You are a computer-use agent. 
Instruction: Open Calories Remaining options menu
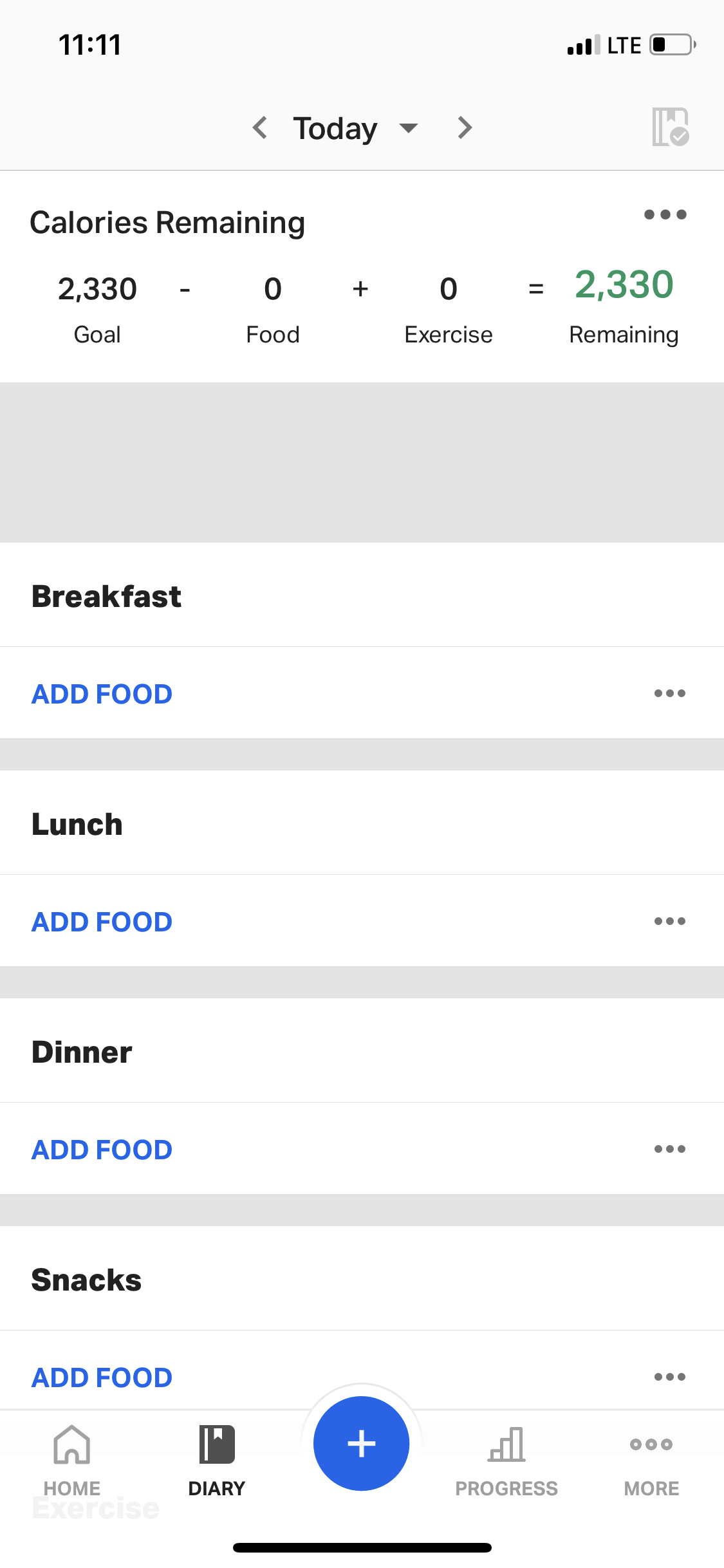point(665,214)
